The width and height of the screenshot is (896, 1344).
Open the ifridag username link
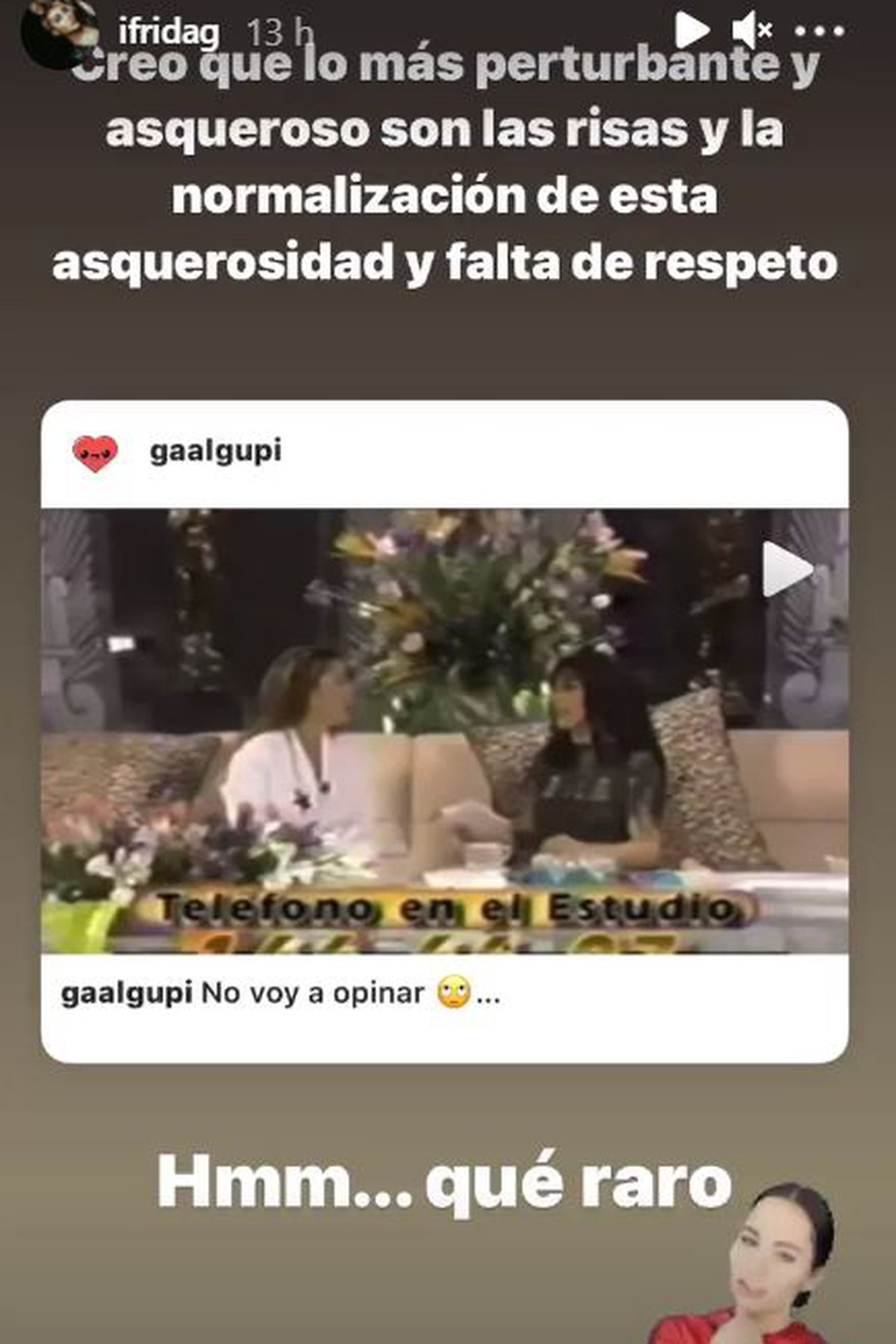(x=169, y=32)
